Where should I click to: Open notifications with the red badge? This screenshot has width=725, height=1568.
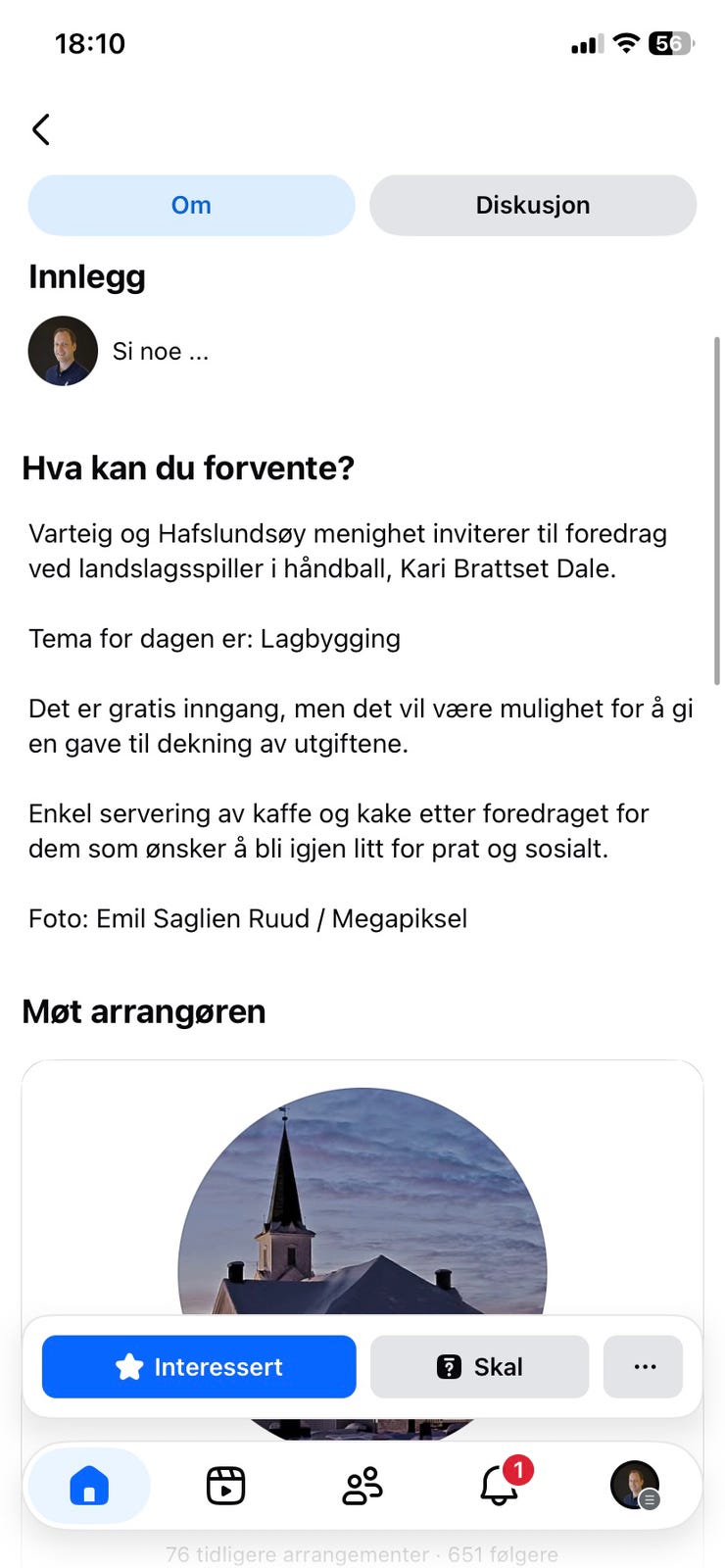click(x=499, y=1488)
